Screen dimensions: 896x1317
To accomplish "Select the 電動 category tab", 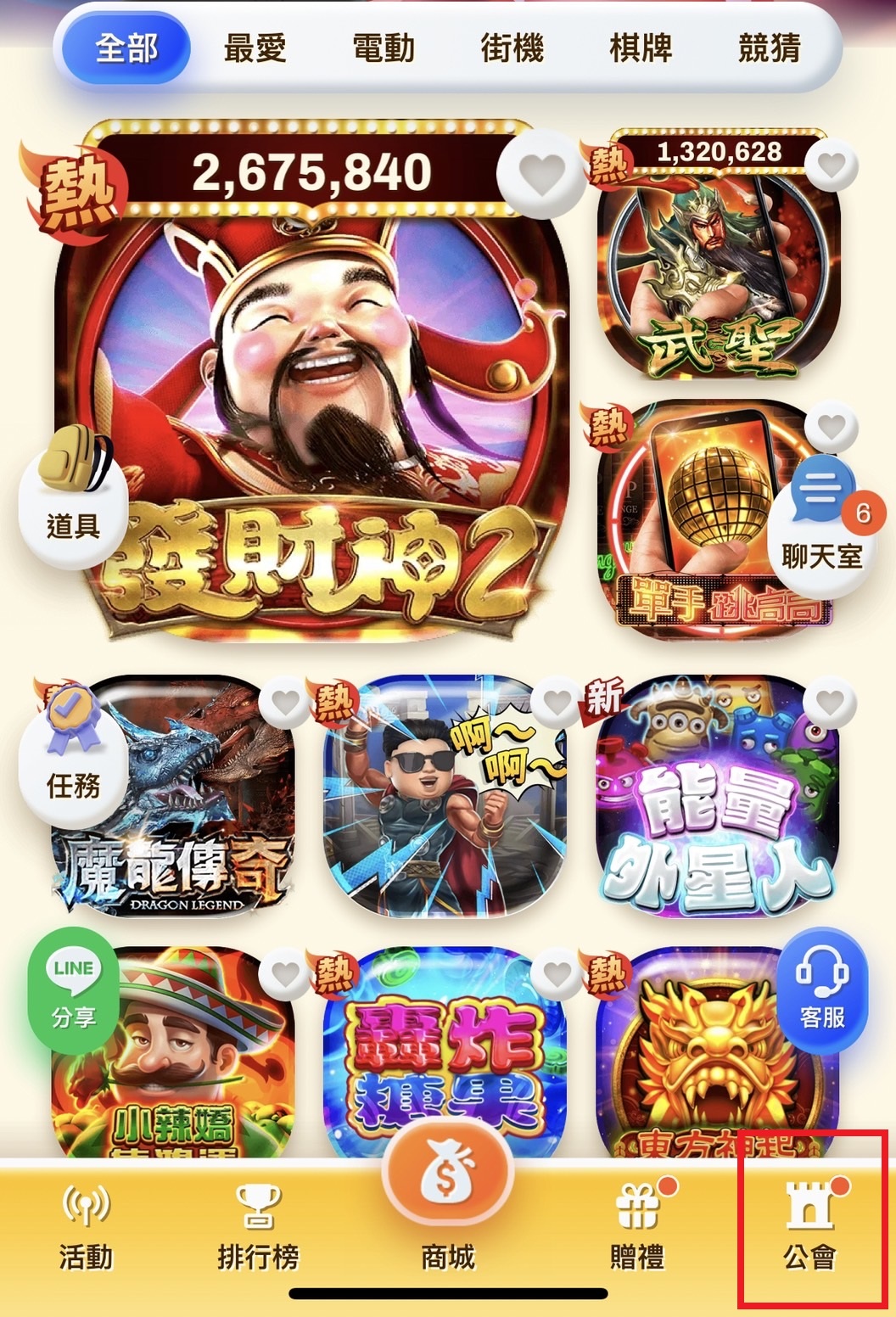I will pos(384,48).
